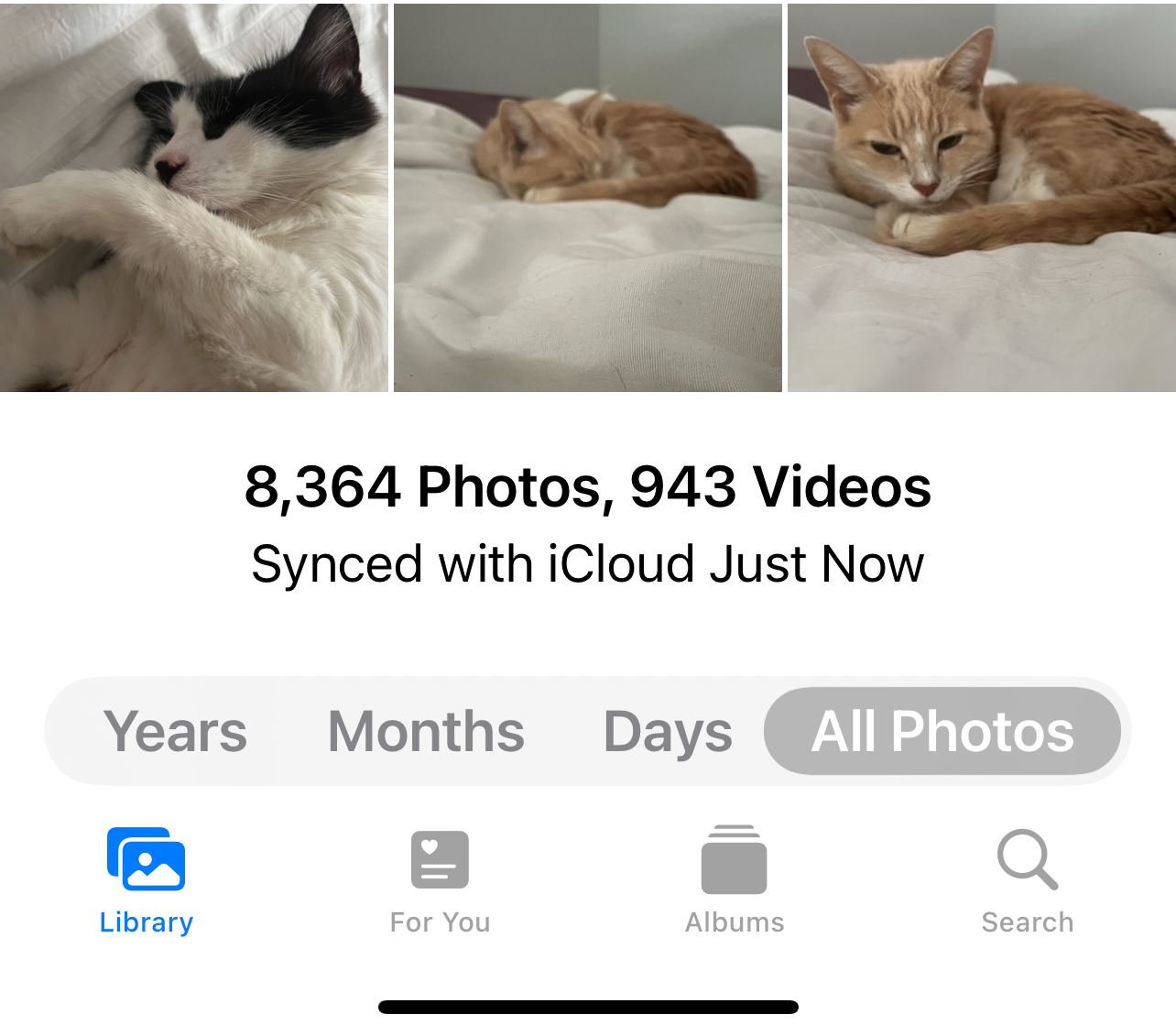Switch to the Days view
The image size is (1176, 1036).
pos(668,731)
